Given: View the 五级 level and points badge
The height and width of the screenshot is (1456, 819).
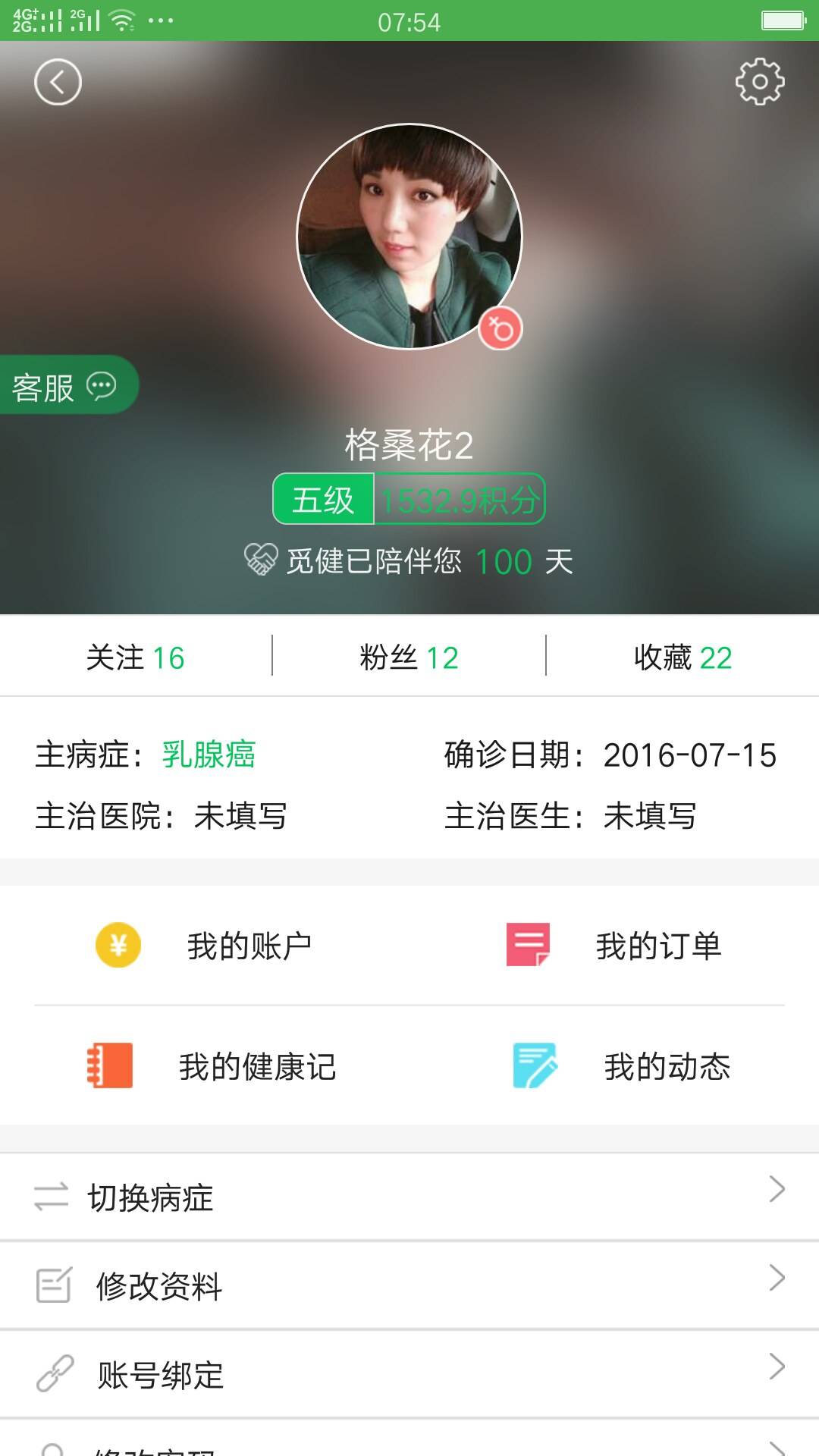Looking at the screenshot, I should click(409, 499).
